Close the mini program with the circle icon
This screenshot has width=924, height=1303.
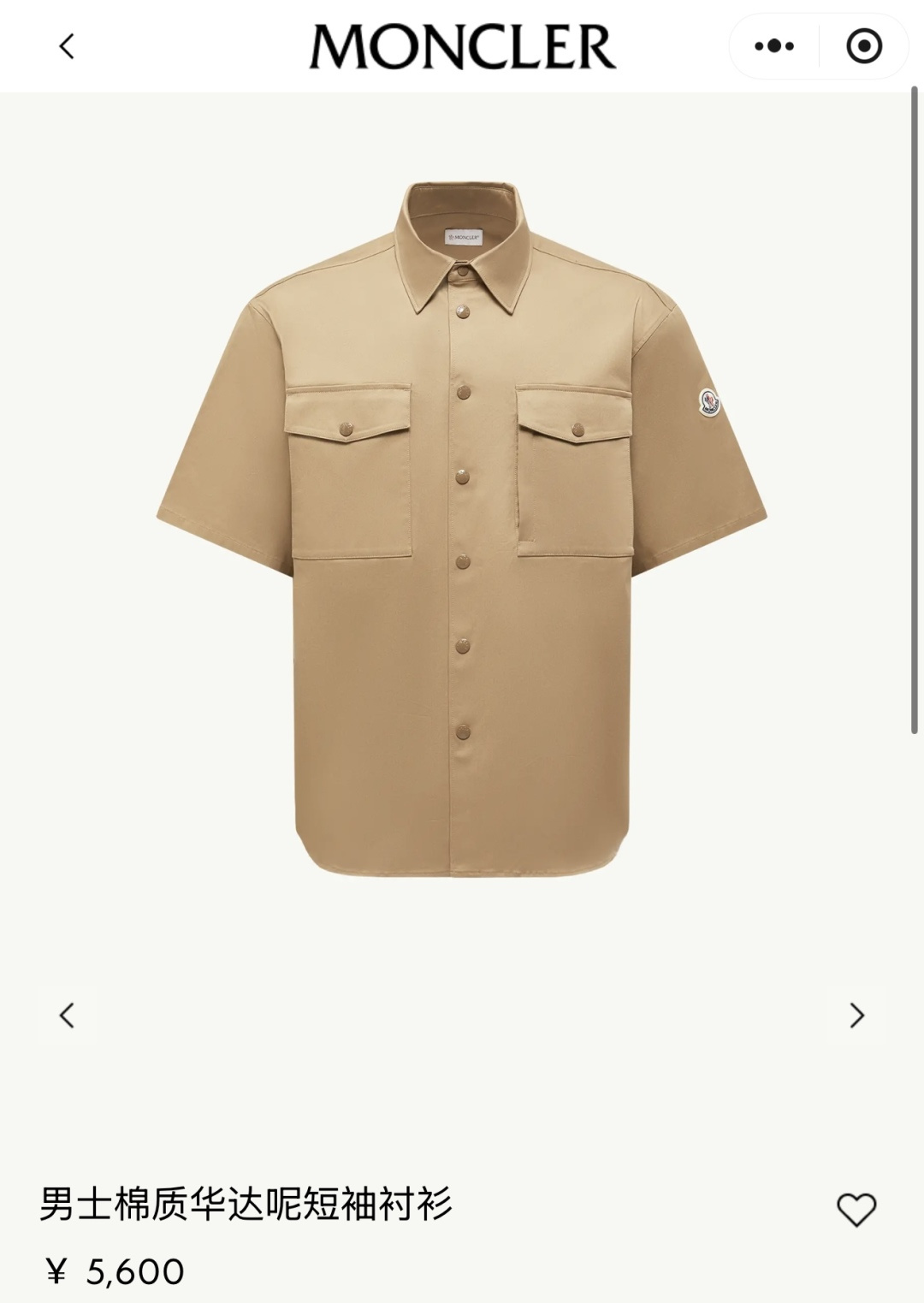863,46
